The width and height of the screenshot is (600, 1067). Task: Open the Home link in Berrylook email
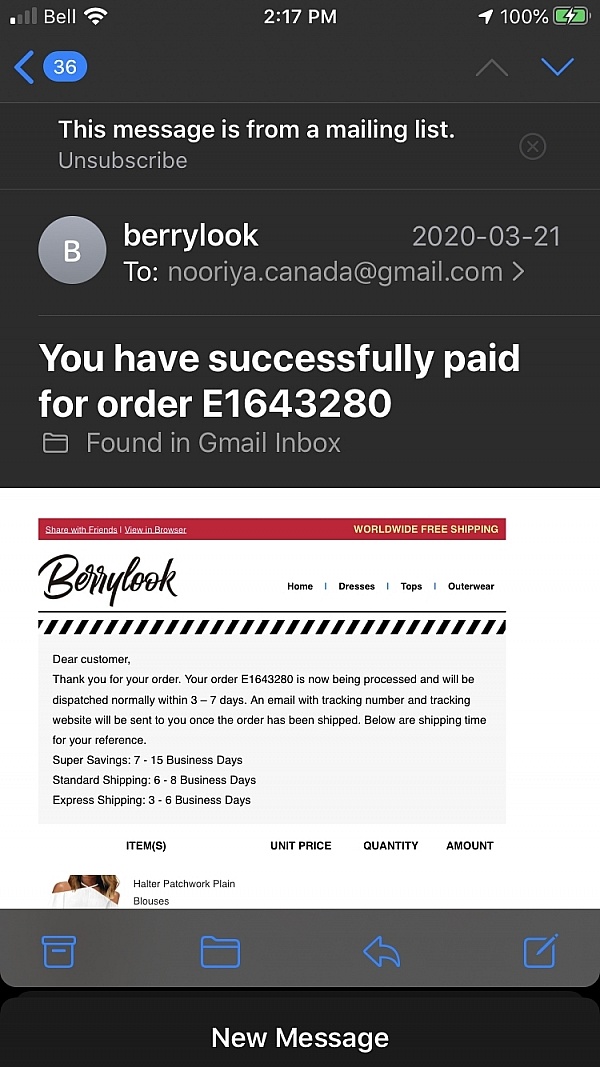tap(300, 586)
